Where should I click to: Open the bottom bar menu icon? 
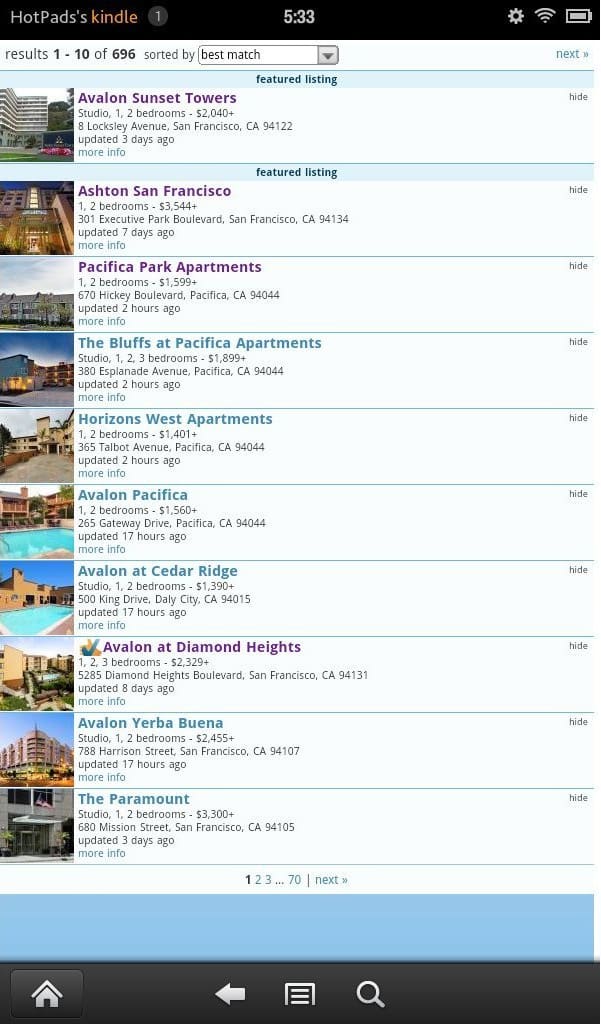pyautogui.click(x=300, y=993)
